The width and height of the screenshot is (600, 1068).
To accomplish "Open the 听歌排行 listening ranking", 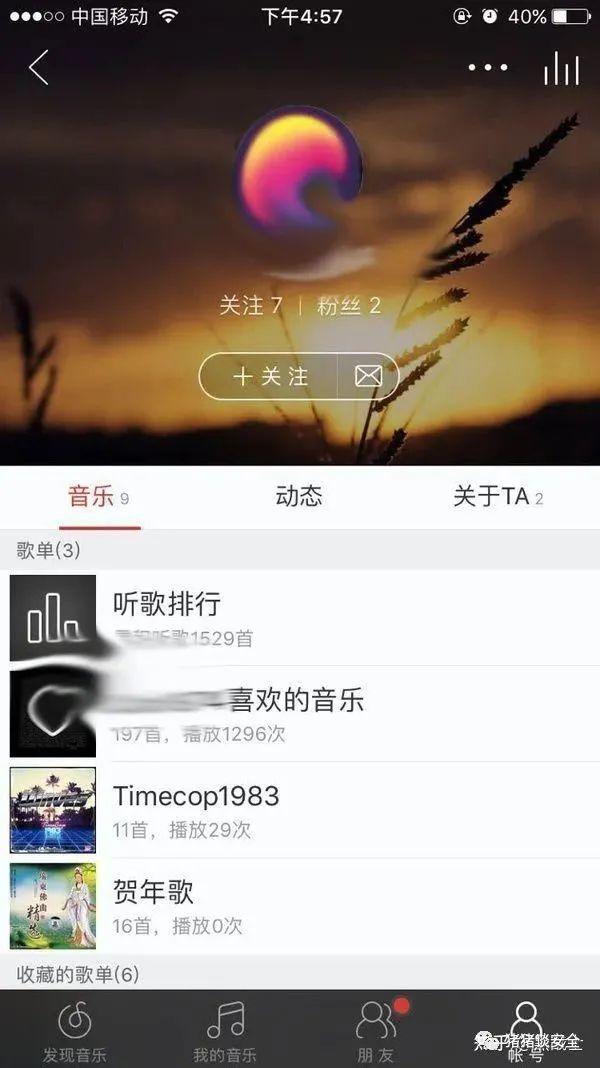I will 300,617.
